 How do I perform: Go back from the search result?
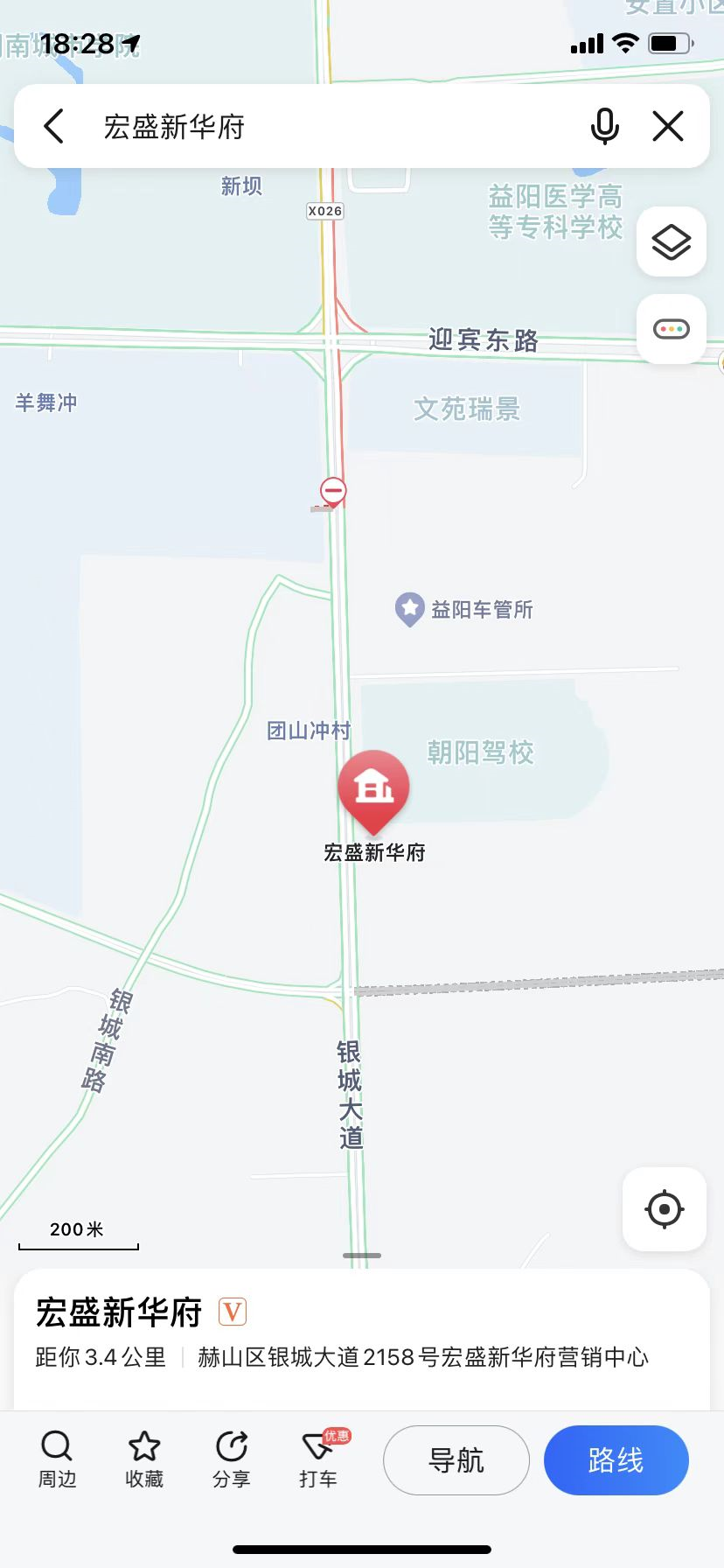(54, 126)
